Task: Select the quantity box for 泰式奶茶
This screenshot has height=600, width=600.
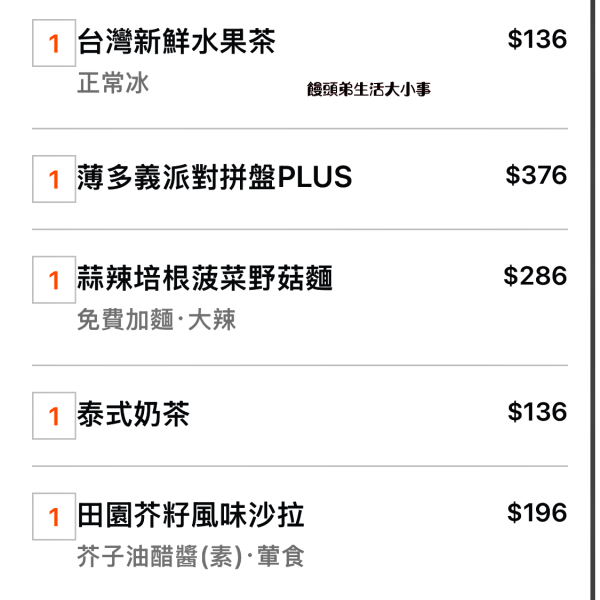Action: (54, 416)
